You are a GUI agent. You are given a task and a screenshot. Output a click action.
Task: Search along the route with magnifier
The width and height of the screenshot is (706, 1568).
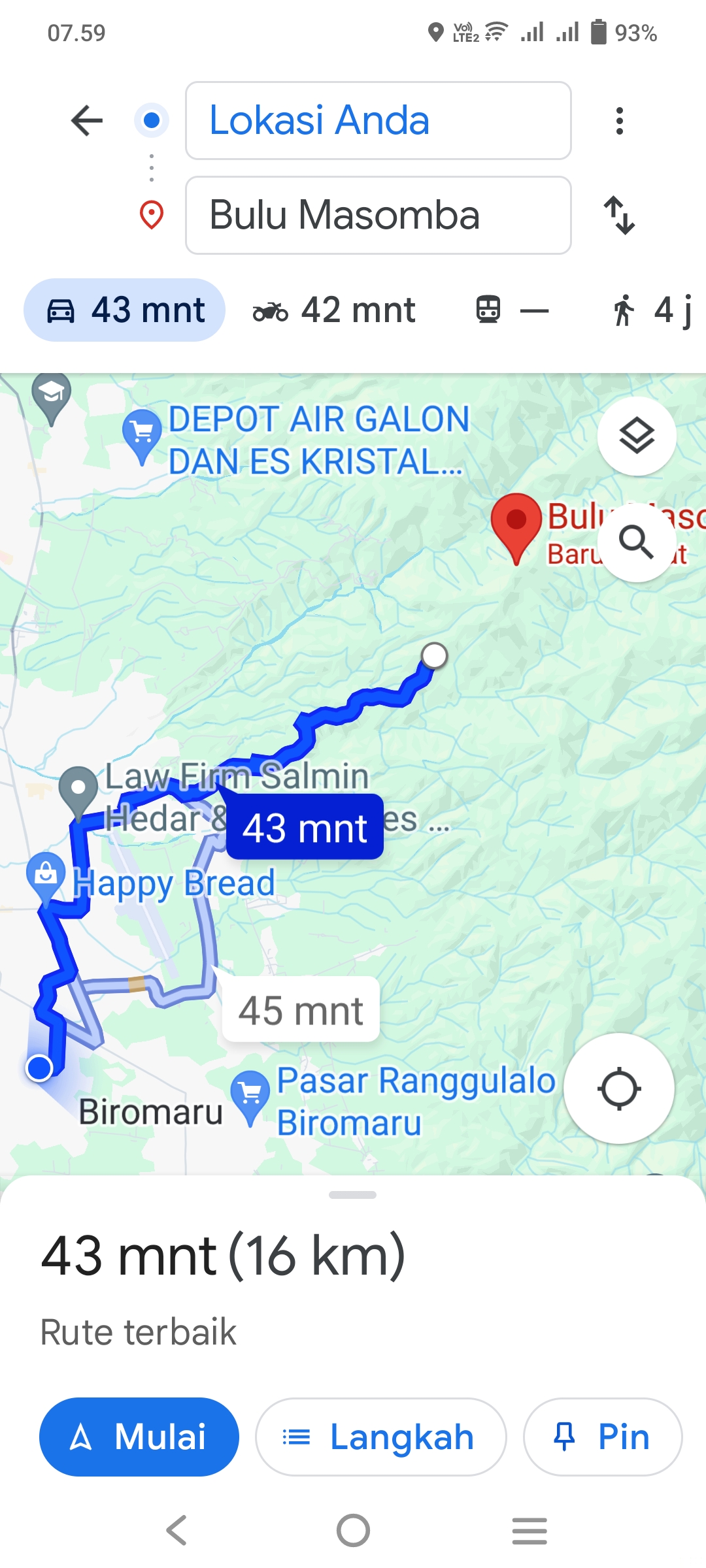(637, 542)
